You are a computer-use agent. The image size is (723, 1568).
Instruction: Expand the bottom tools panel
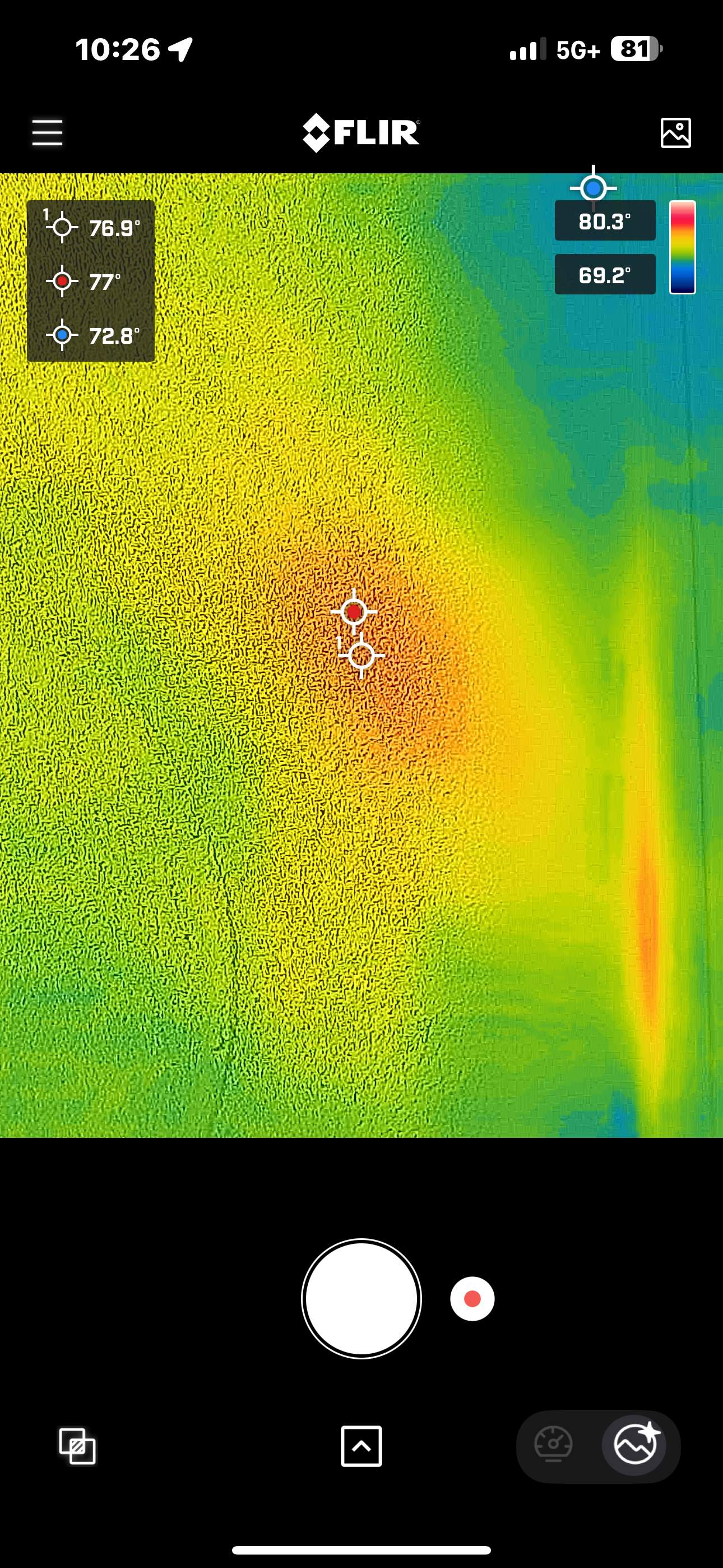click(361, 1446)
